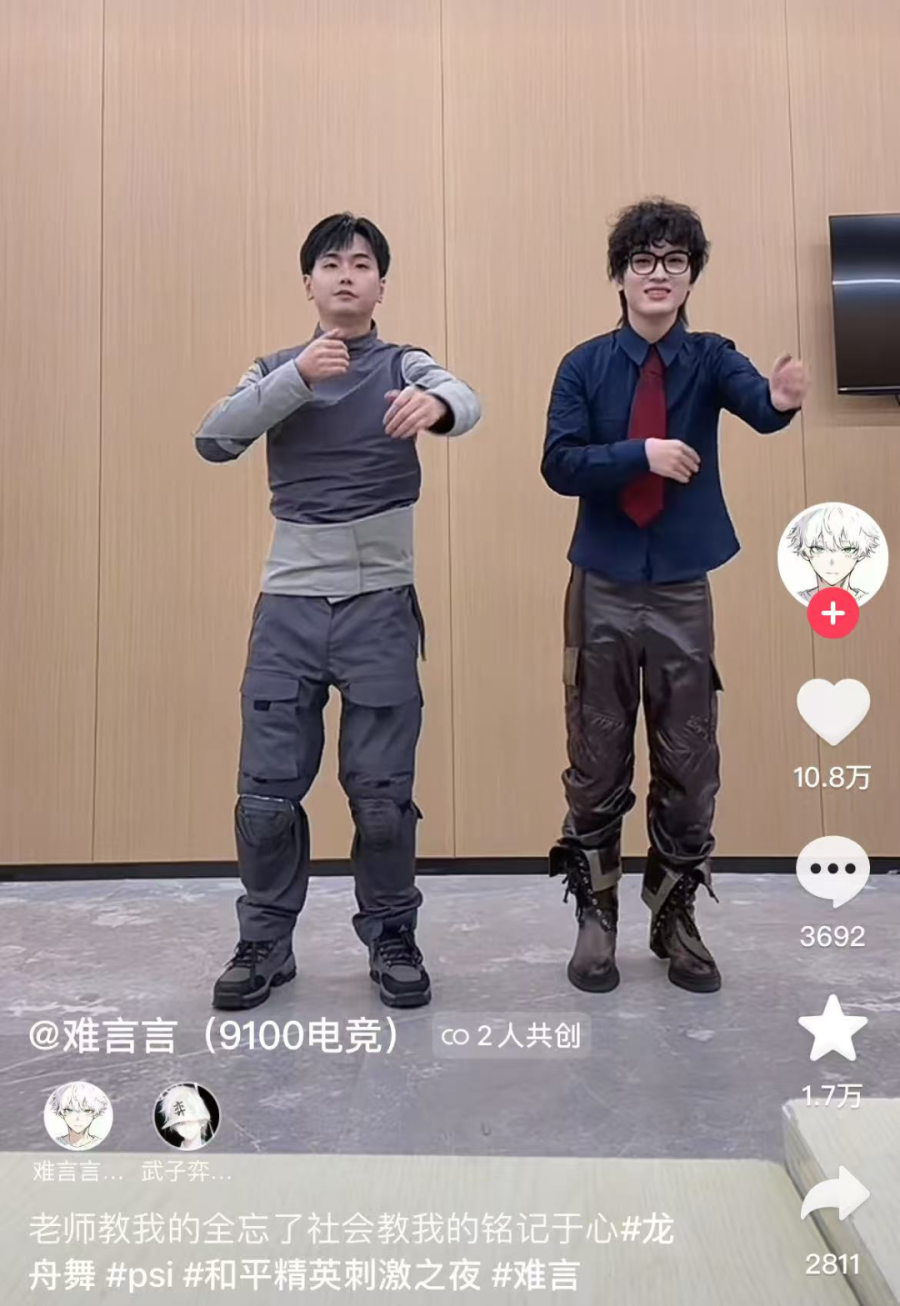Open co-creator 武子弈 avatar
The height and width of the screenshot is (1306, 900).
pyautogui.click(x=186, y=1116)
